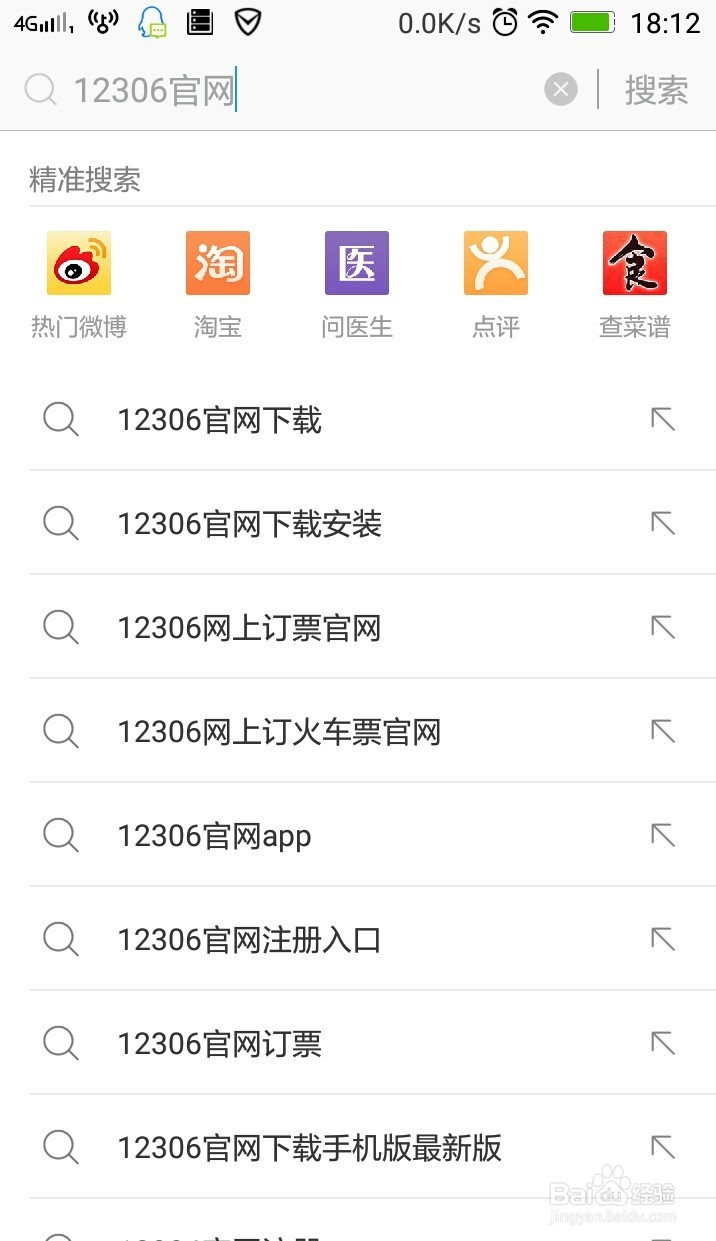Fill search box with 12306官网订票 using its arrow
The width and height of the screenshot is (716, 1241).
662,1043
